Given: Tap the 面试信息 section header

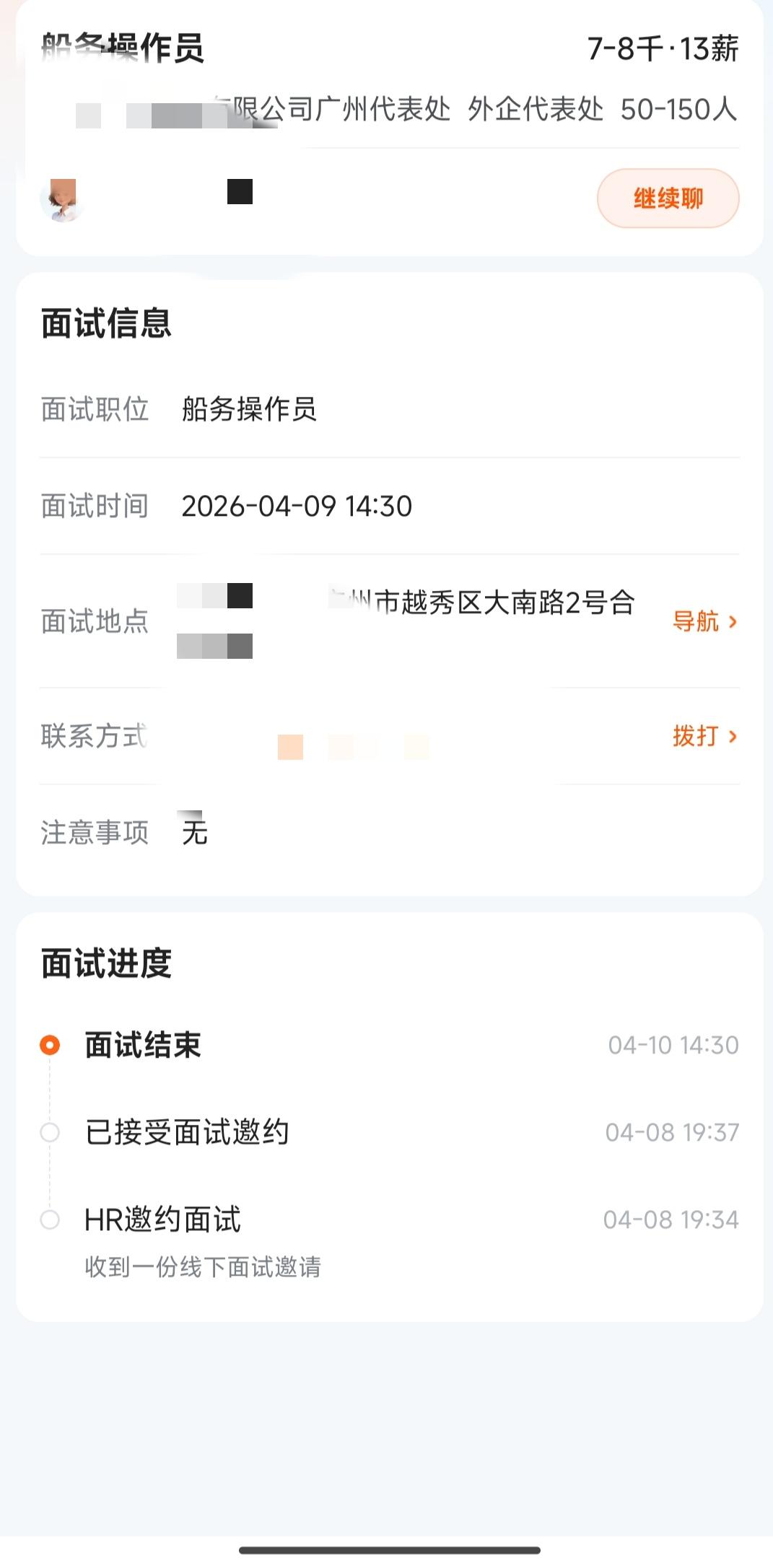Looking at the screenshot, I should (x=106, y=323).
